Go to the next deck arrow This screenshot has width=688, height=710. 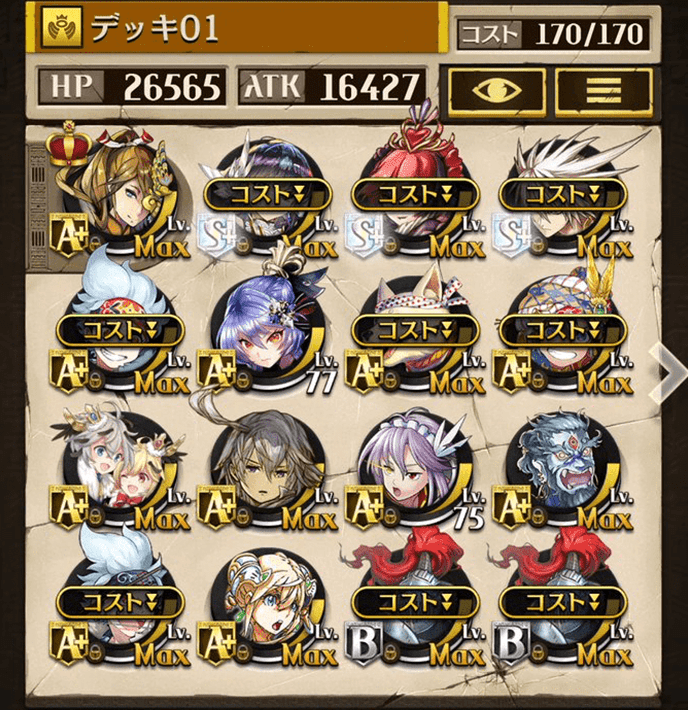point(666,371)
